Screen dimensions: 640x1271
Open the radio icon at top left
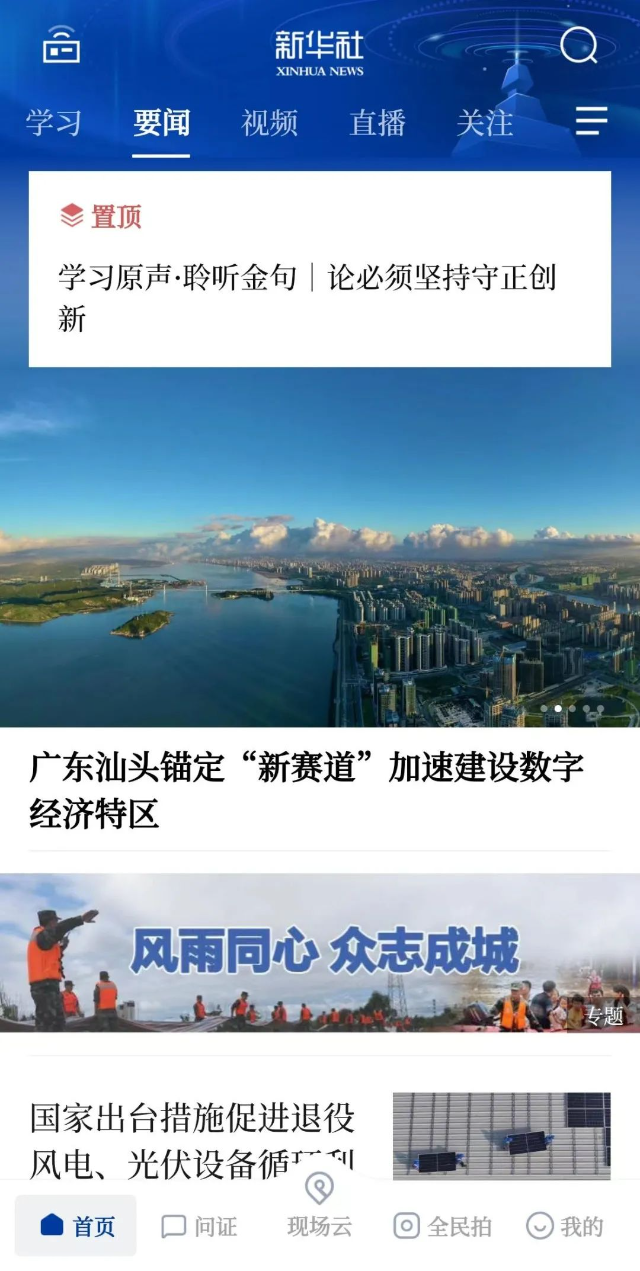tap(61, 45)
